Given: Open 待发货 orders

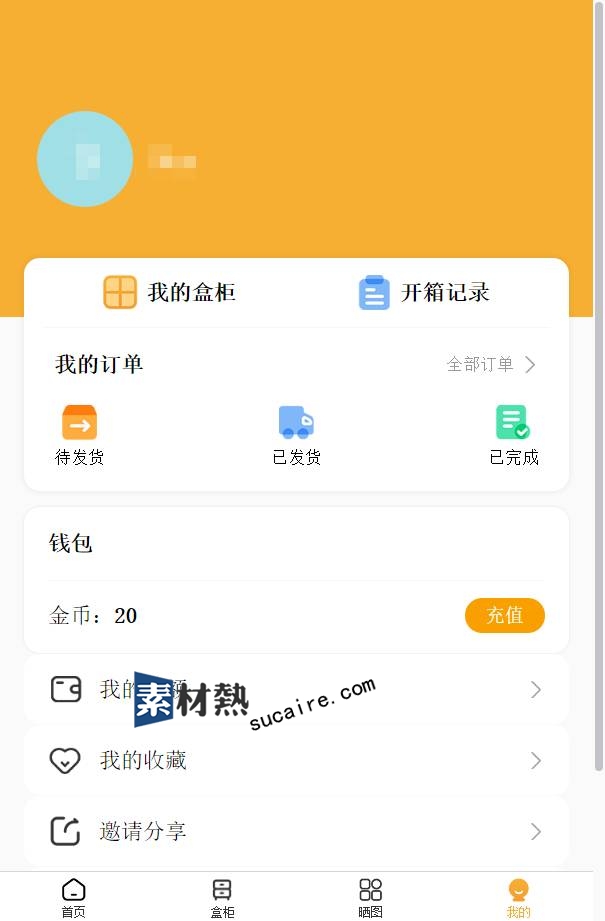Looking at the screenshot, I should click(79, 435).
